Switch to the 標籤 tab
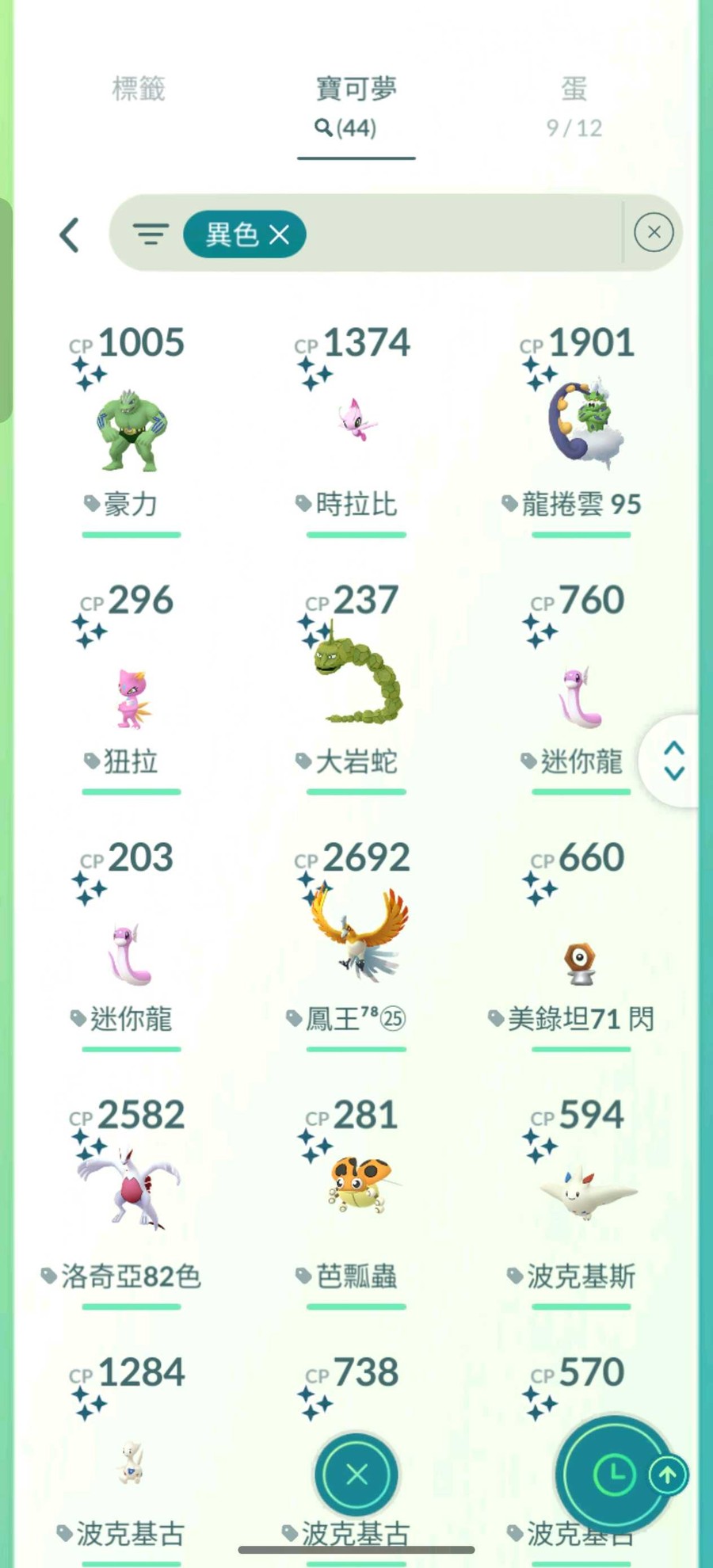 (139, 89)
